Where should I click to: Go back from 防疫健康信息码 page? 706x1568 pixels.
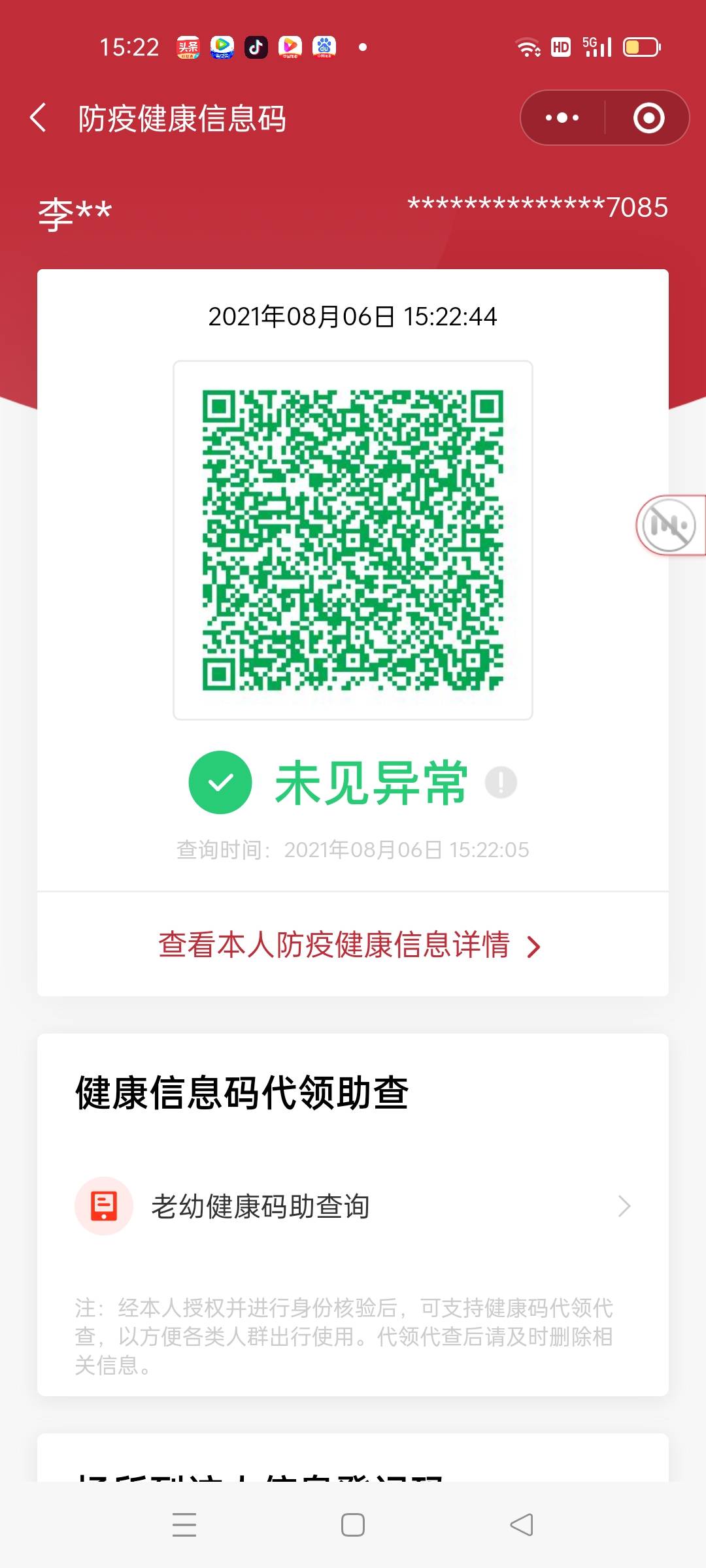click(39, 118)
